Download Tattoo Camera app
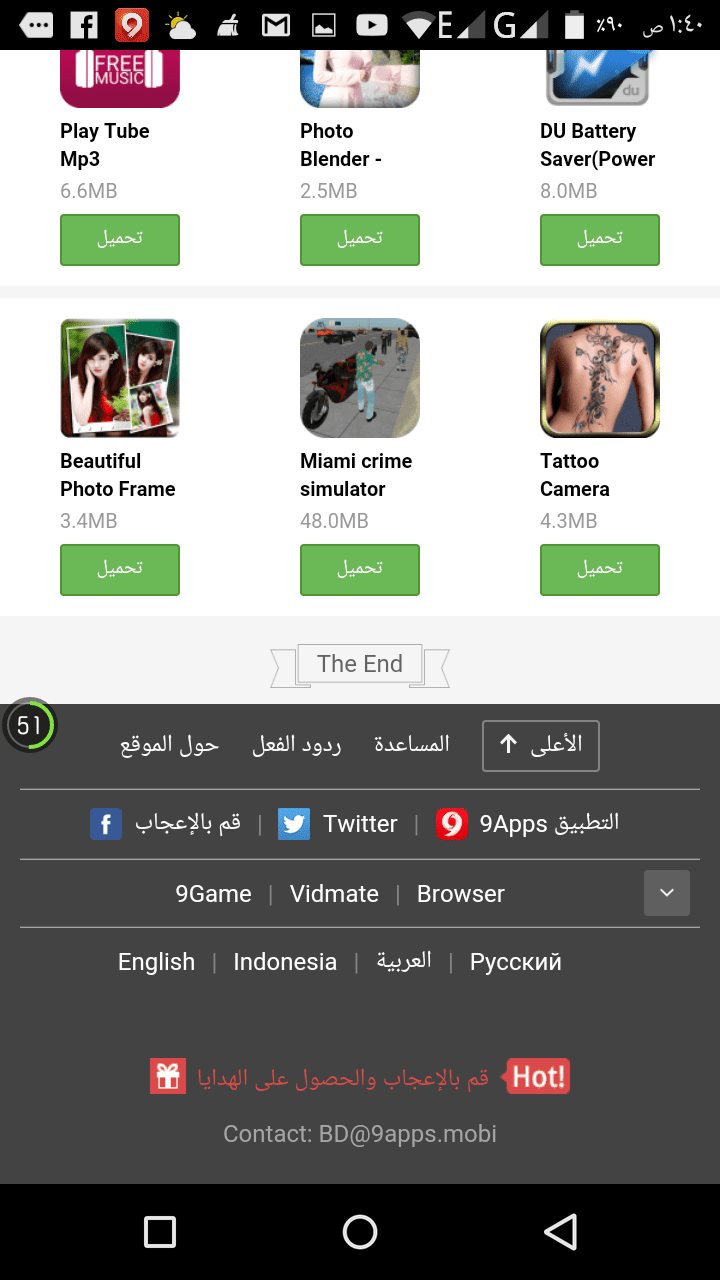The image size is (720, 1280). point(600,570)
